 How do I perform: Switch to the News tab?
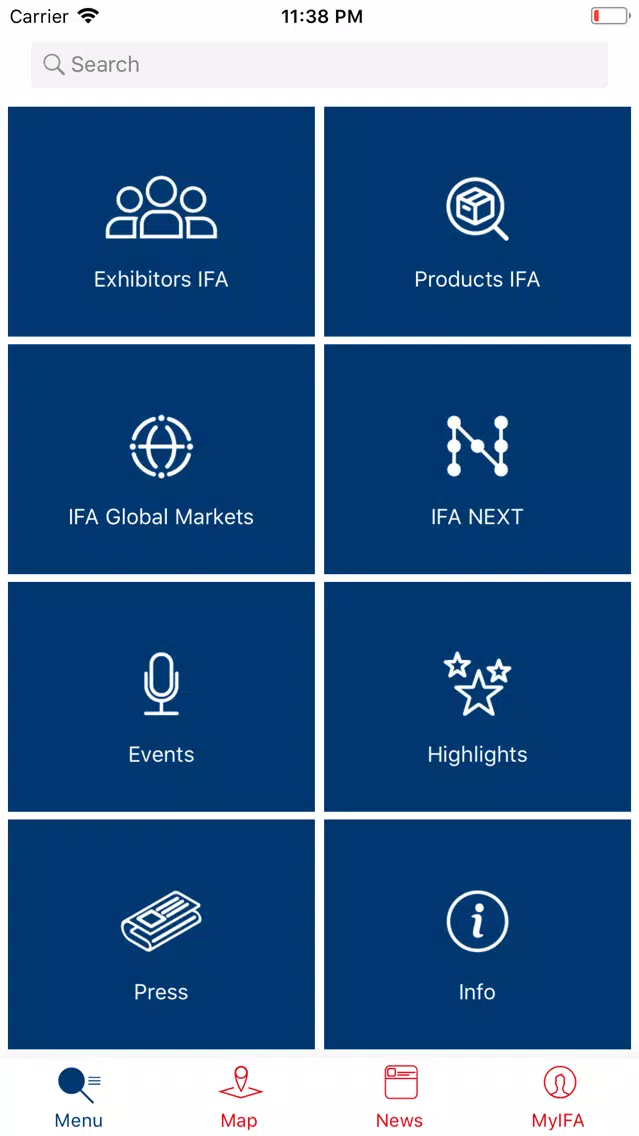tap(399, 1097)
